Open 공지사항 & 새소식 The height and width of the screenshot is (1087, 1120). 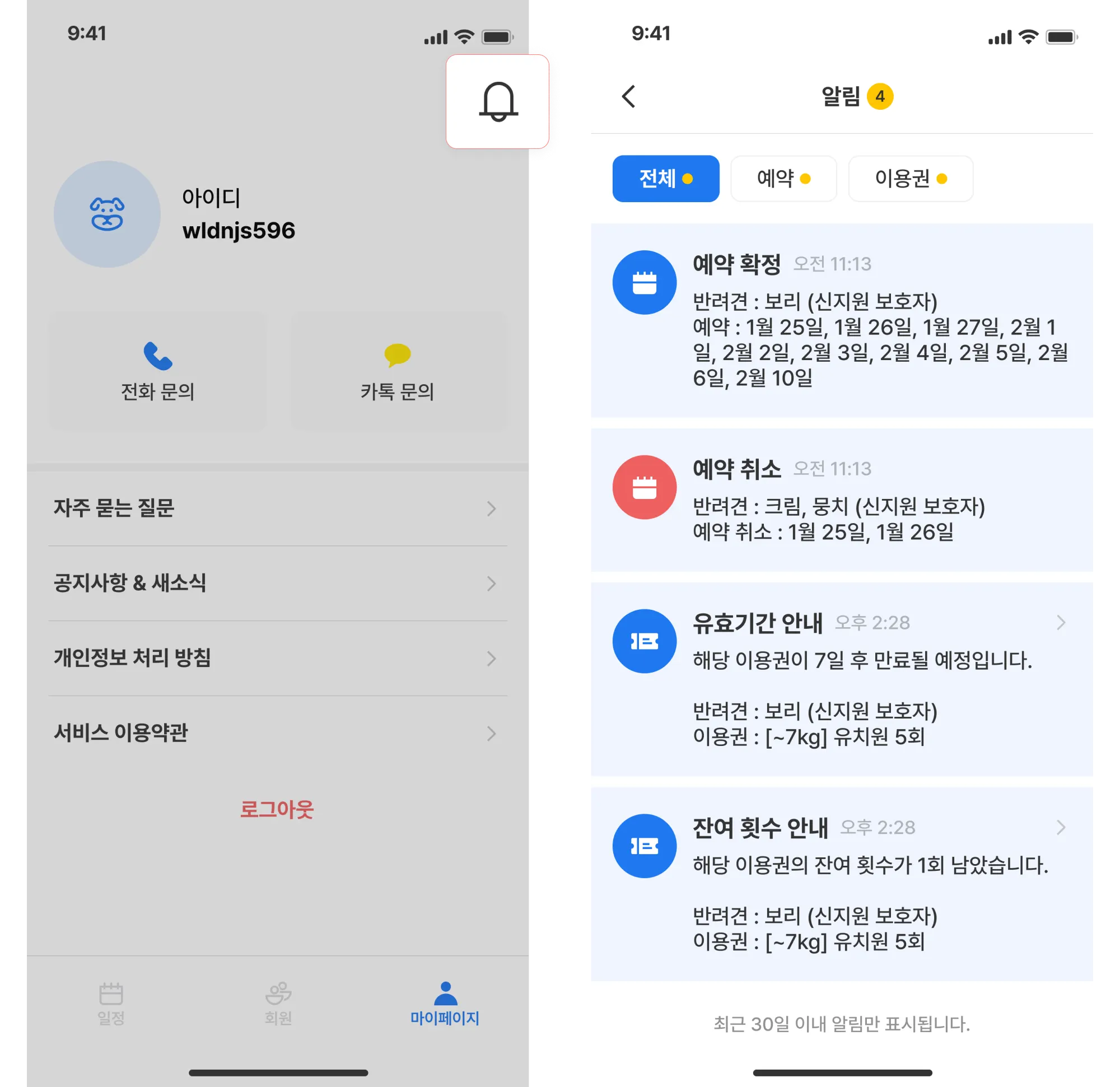coord(278,583)
